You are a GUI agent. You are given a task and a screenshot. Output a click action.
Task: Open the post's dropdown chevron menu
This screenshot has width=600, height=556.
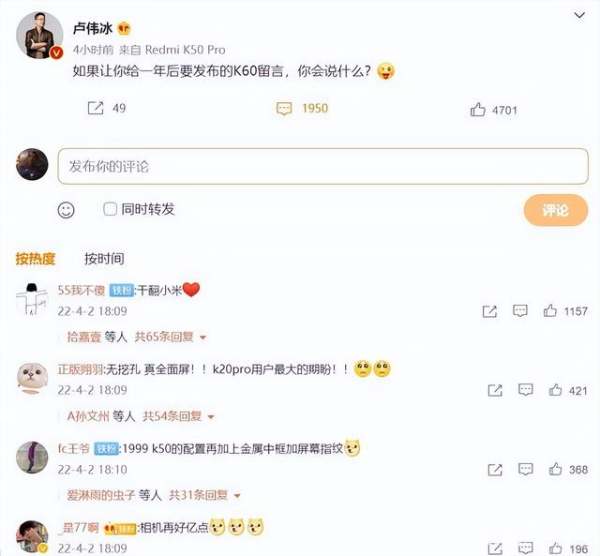(x=580, y=16)
